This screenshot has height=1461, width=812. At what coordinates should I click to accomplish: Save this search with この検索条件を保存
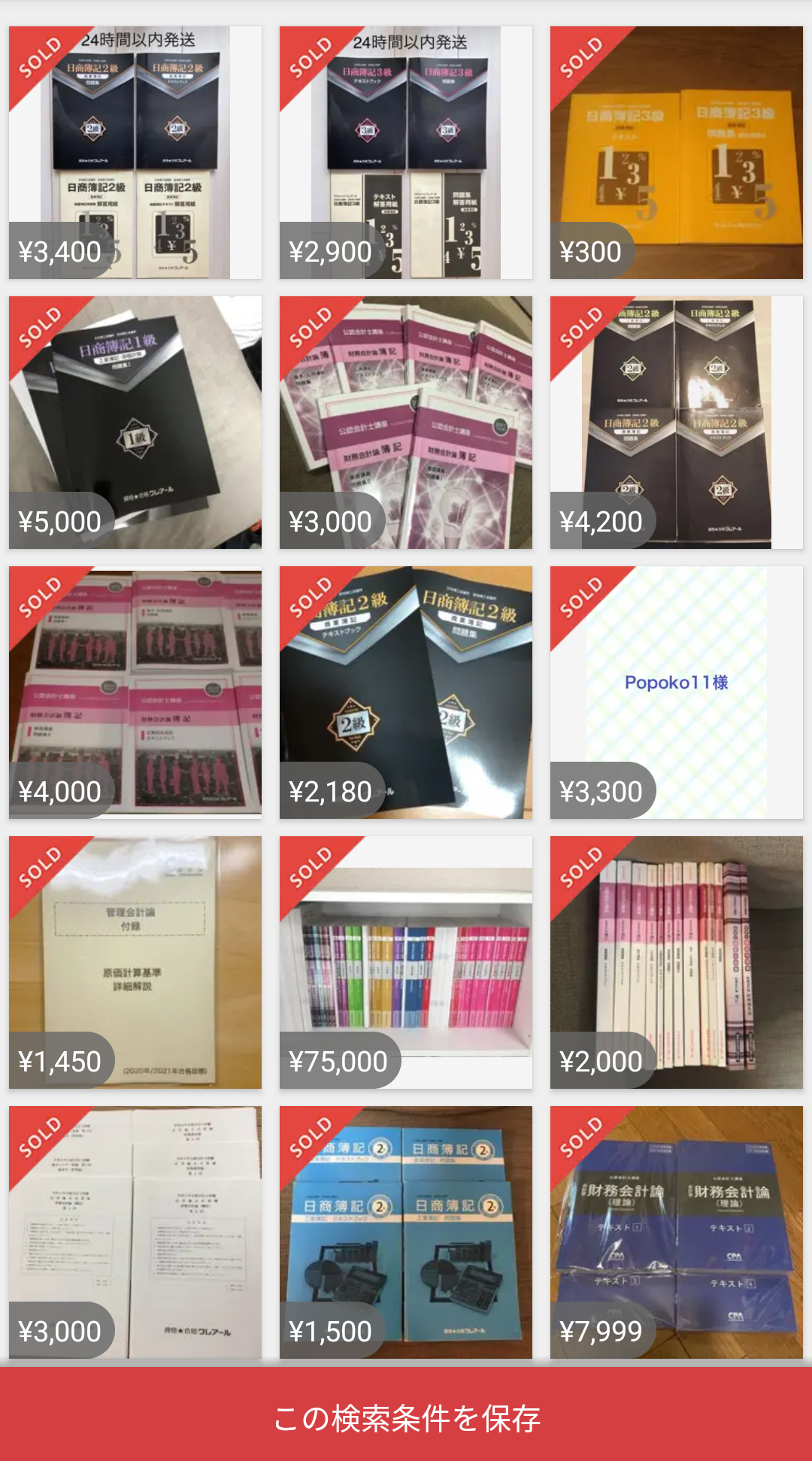point(406,1418)
